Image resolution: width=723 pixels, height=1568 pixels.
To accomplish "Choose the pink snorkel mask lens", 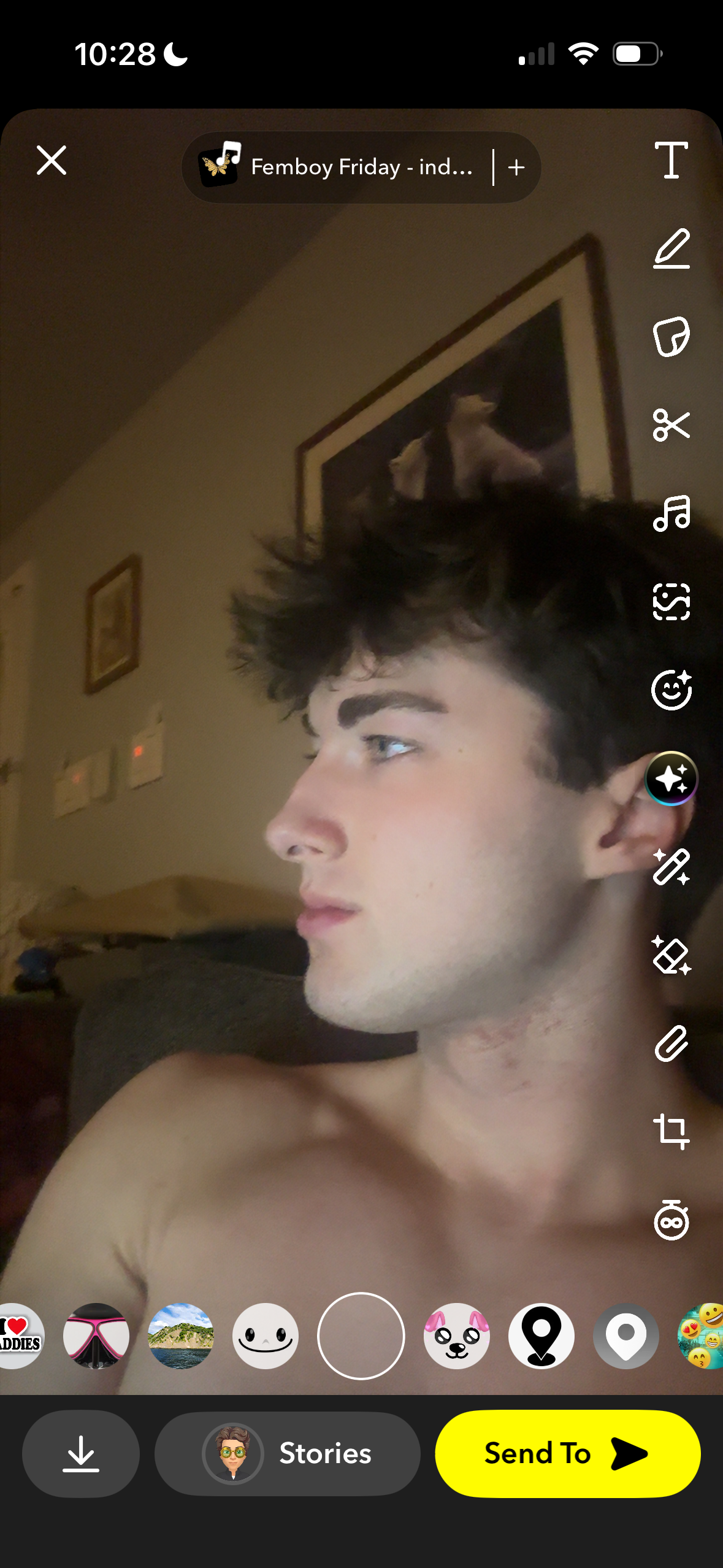I will (96, 1335).
